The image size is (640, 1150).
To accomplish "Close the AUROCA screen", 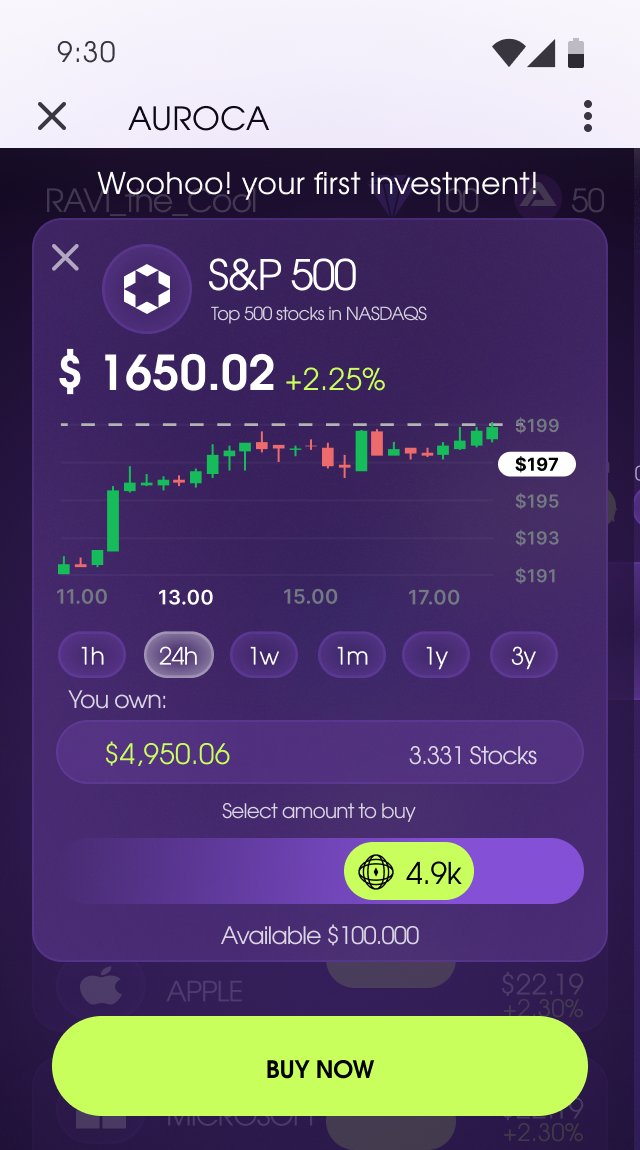I will pyautogui.click(x=52, y=117).
